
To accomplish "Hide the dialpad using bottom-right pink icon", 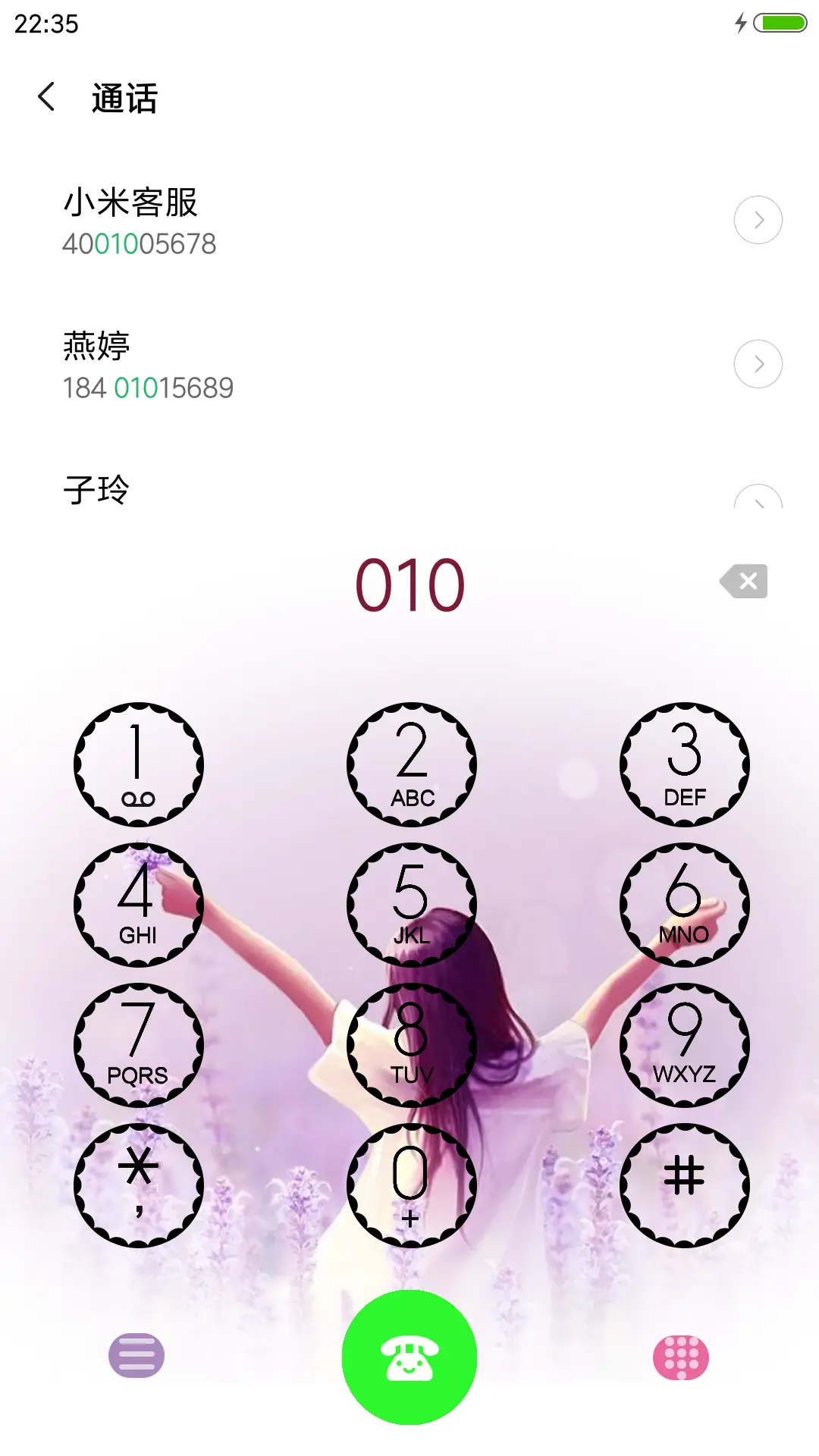I will coord(682,1354).
